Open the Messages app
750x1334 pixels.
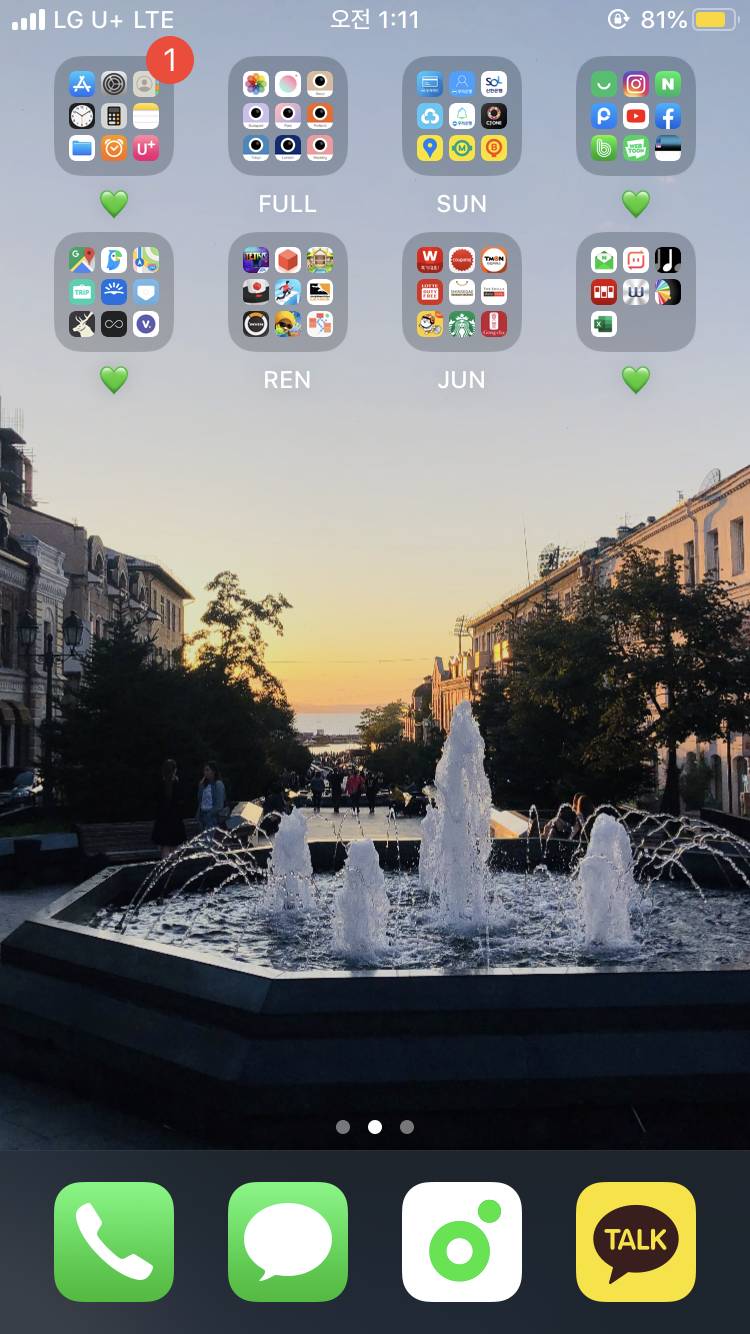(288, 1242)
